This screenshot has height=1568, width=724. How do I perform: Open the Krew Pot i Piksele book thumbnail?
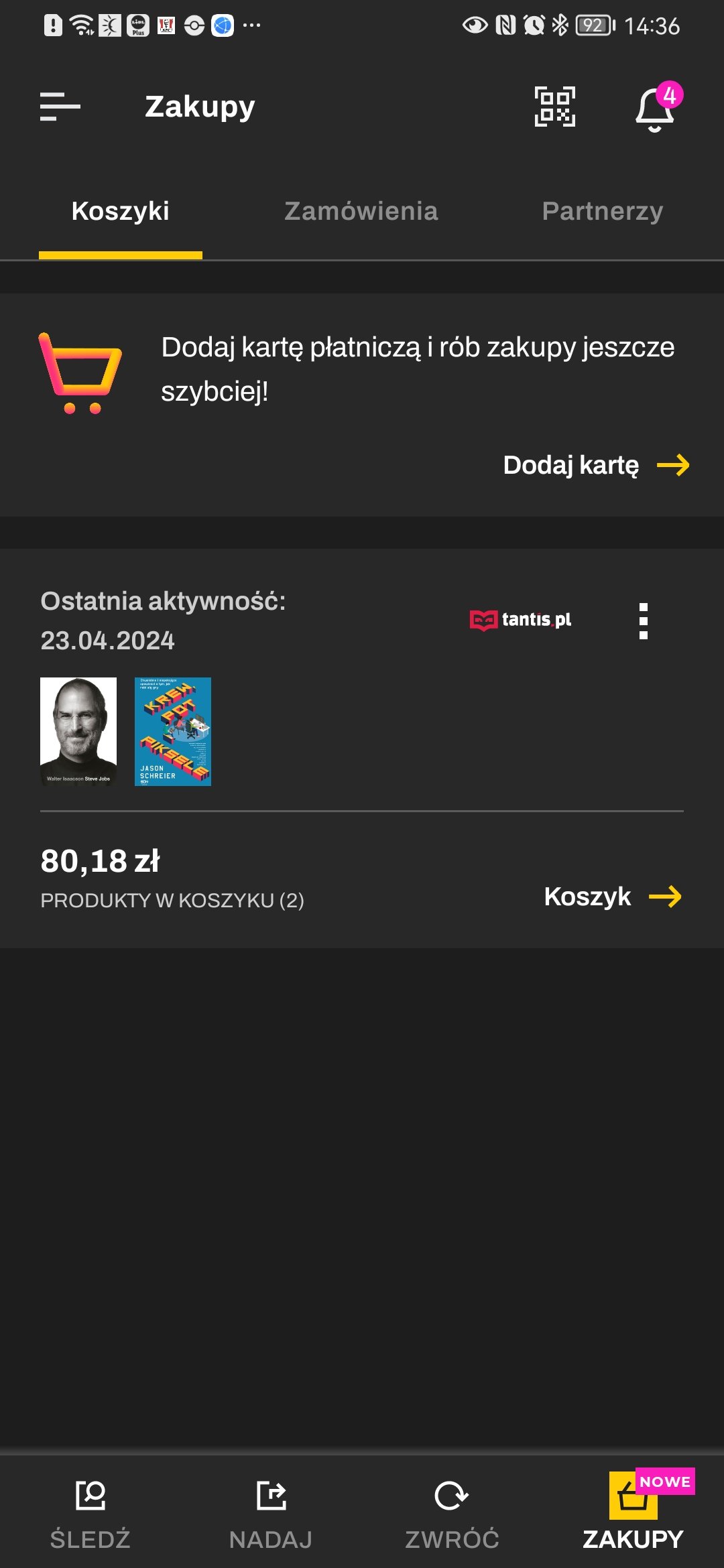coord(173,731)
